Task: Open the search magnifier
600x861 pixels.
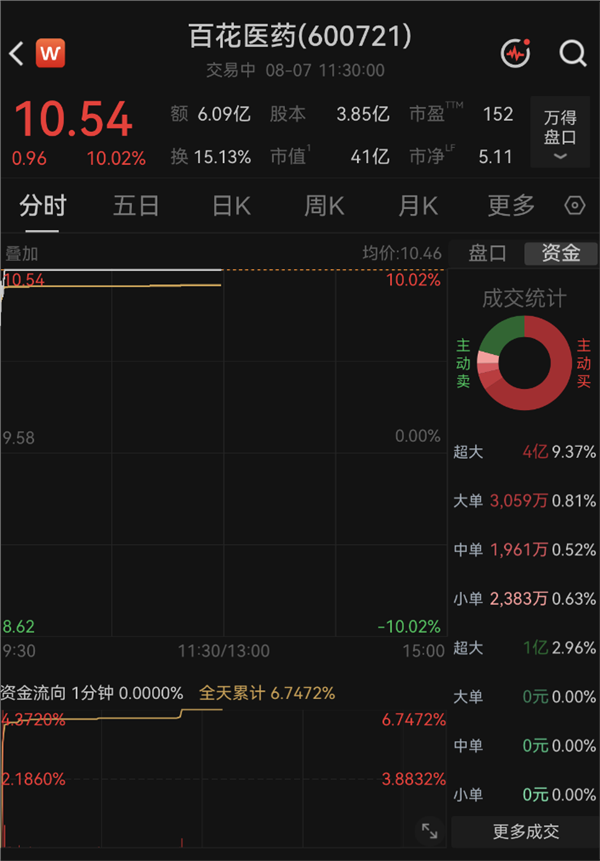Action: click(573, 53)
